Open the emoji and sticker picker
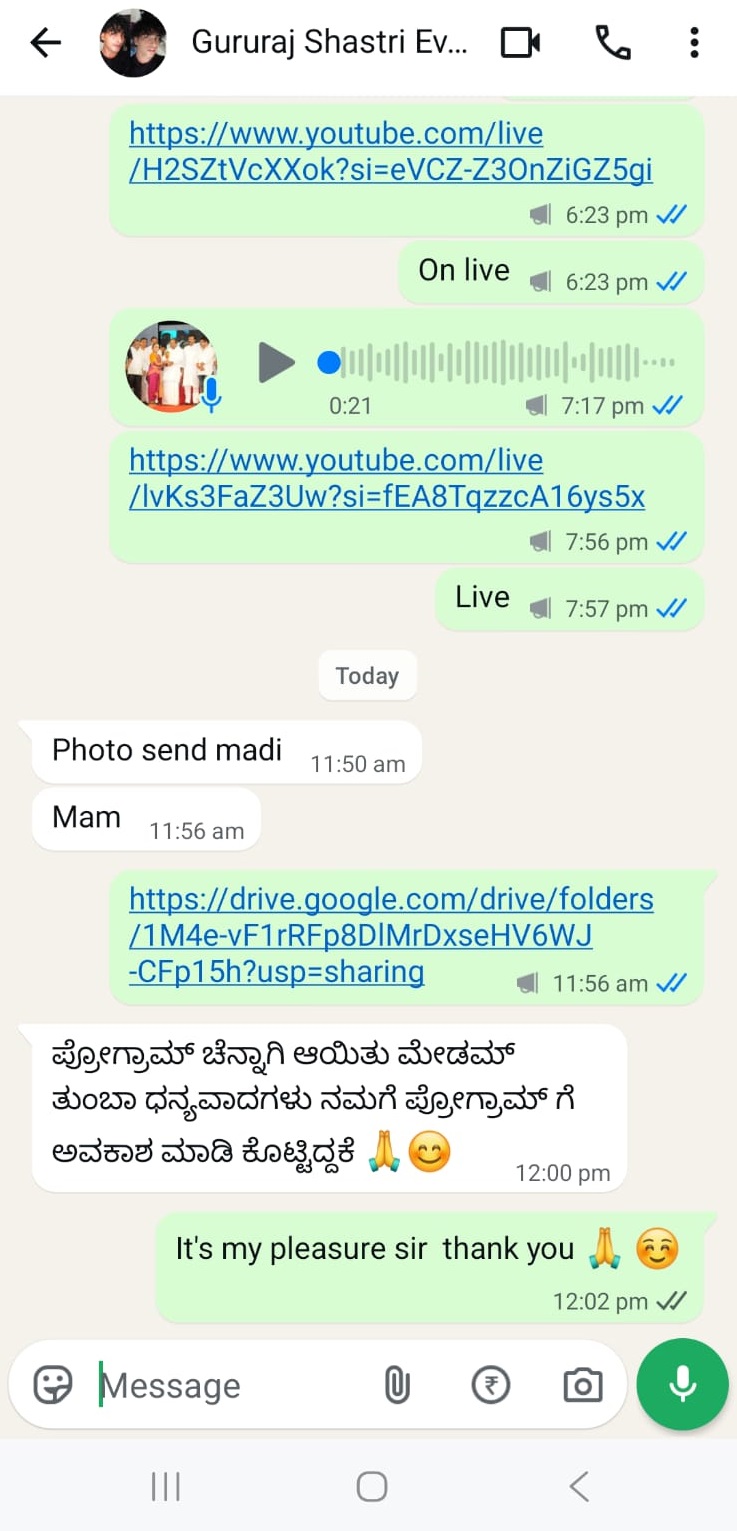Viewport: 737px width, 1531px height. [x=52, y=1385]
